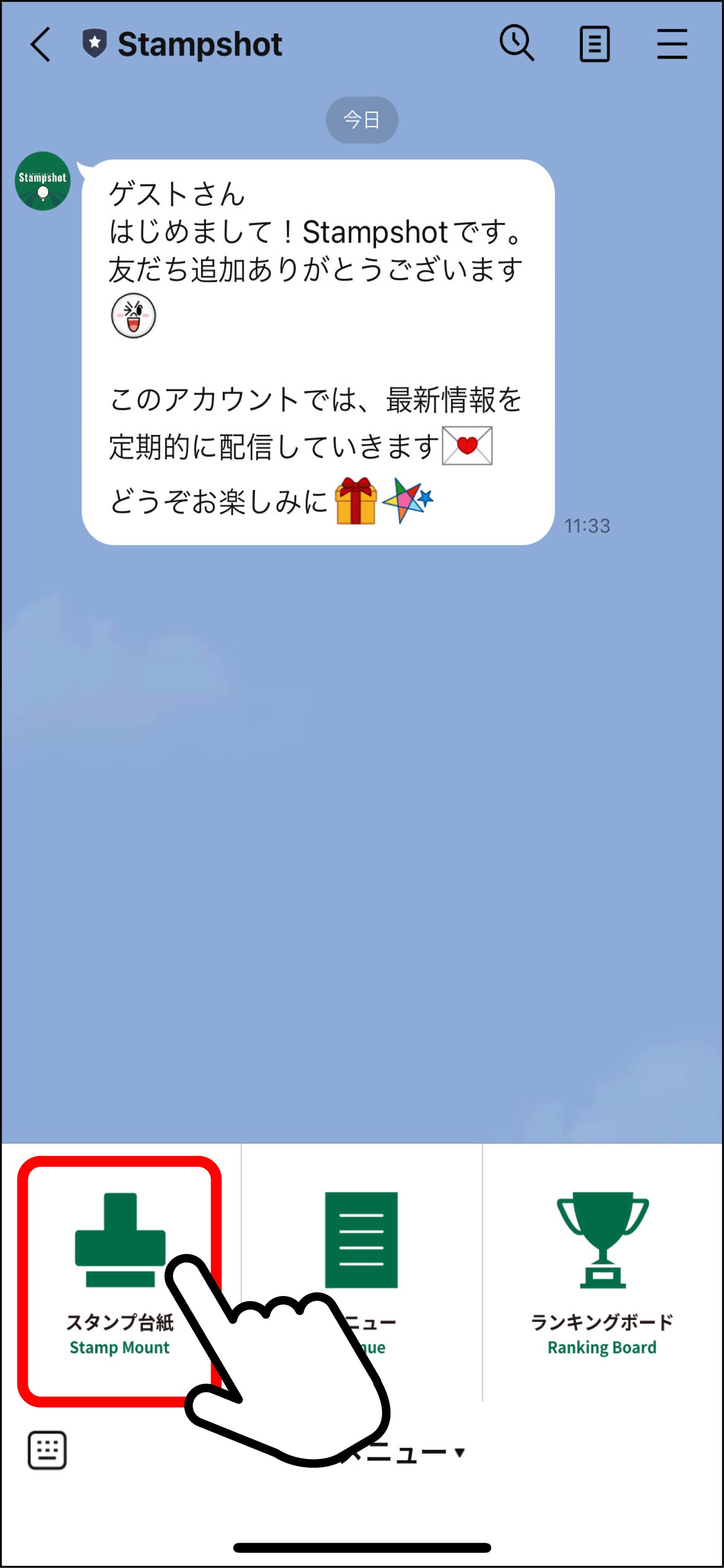Tap the home indicator bar at the bottom
This screenshot has width=724, height=1568.
click(x=362, y=1546)
